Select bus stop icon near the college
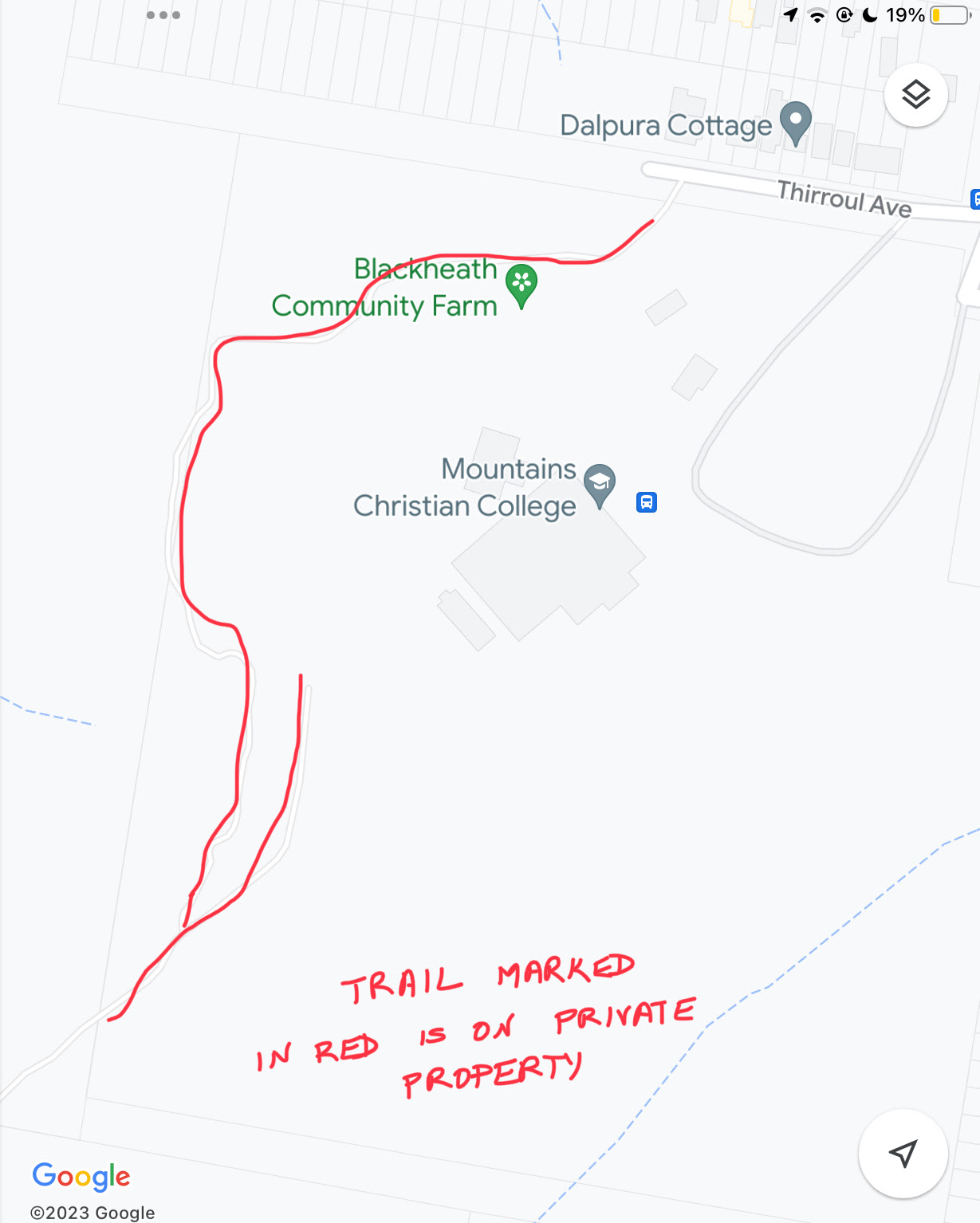980x1223 pixels. point(647,502)
